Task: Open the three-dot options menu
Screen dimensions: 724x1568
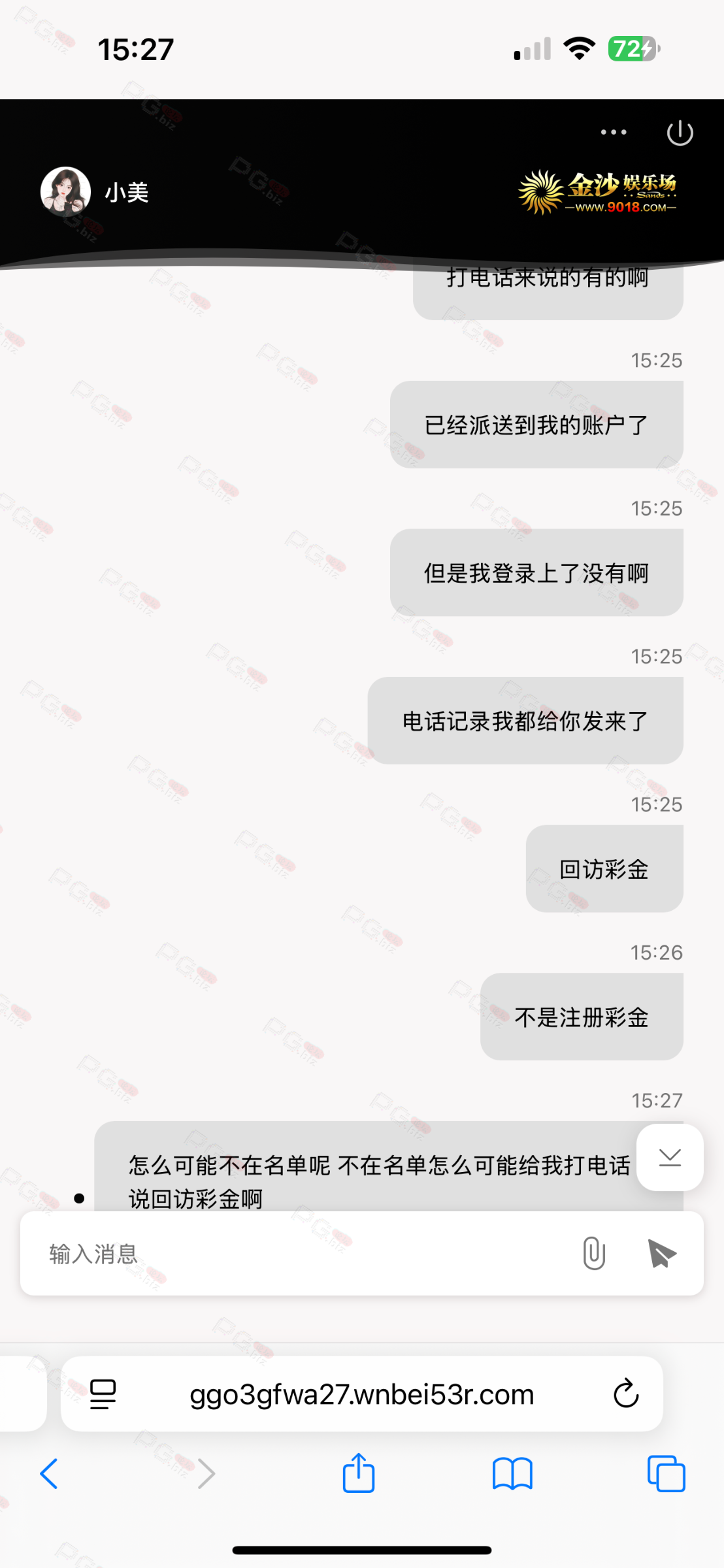Action: point(614,132)
